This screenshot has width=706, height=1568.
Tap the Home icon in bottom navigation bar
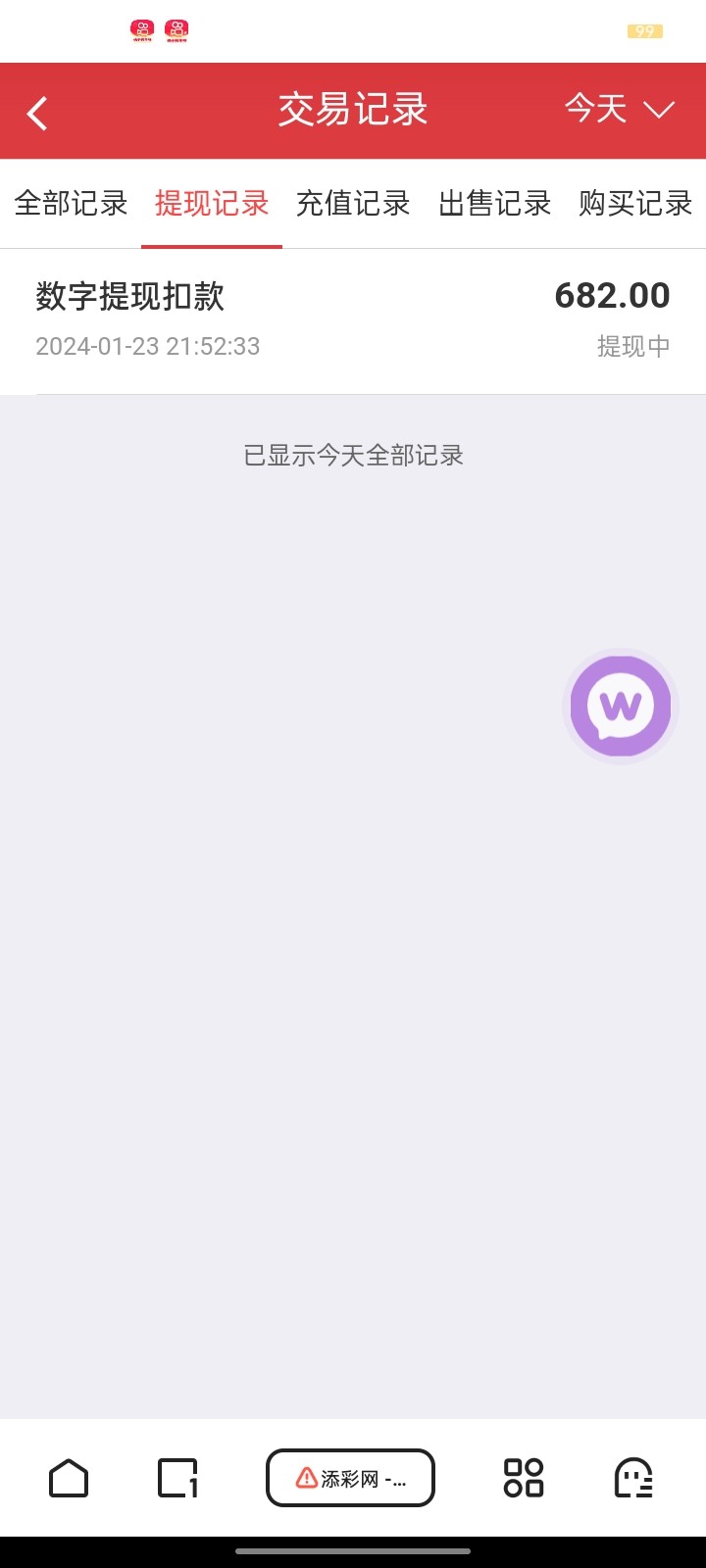(x=69, y=1477)
